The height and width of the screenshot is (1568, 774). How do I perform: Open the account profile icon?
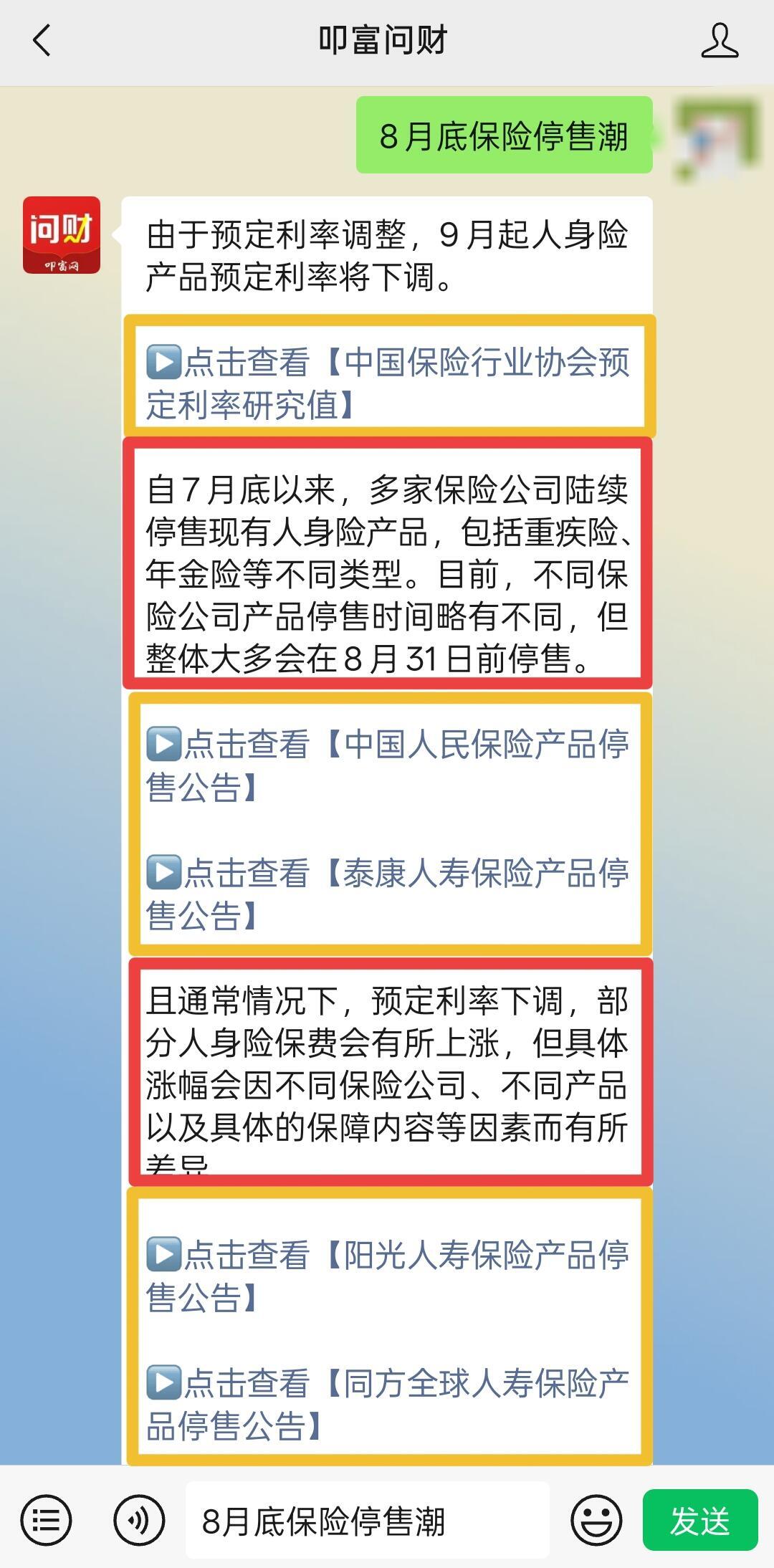click(719, 40)
